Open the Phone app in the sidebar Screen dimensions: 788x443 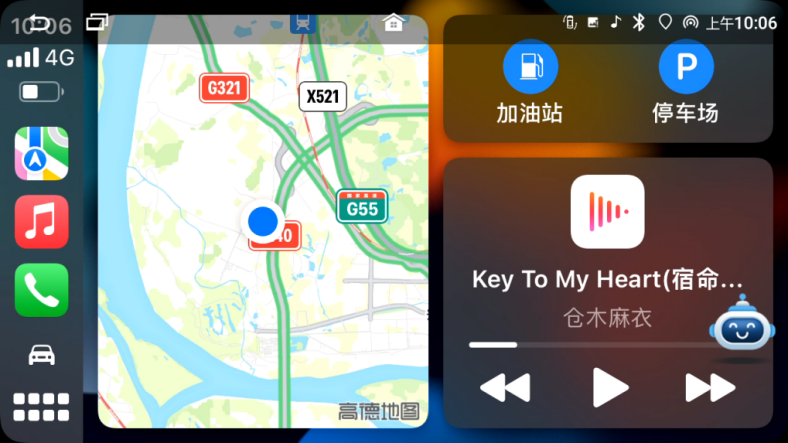(41, 290)
